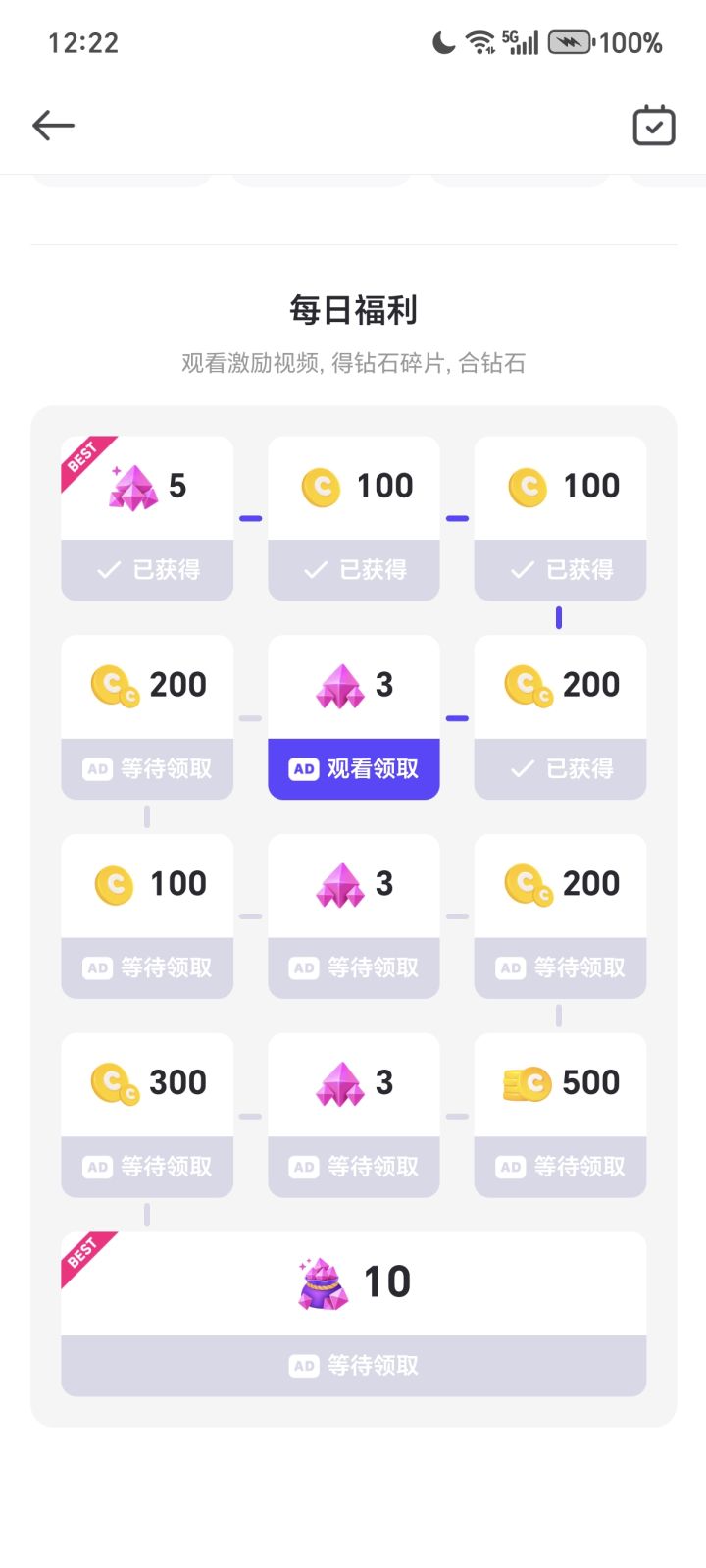Tap the back arrow at top left
This screenshot has height=1568, width=706.
click(53, 126)
